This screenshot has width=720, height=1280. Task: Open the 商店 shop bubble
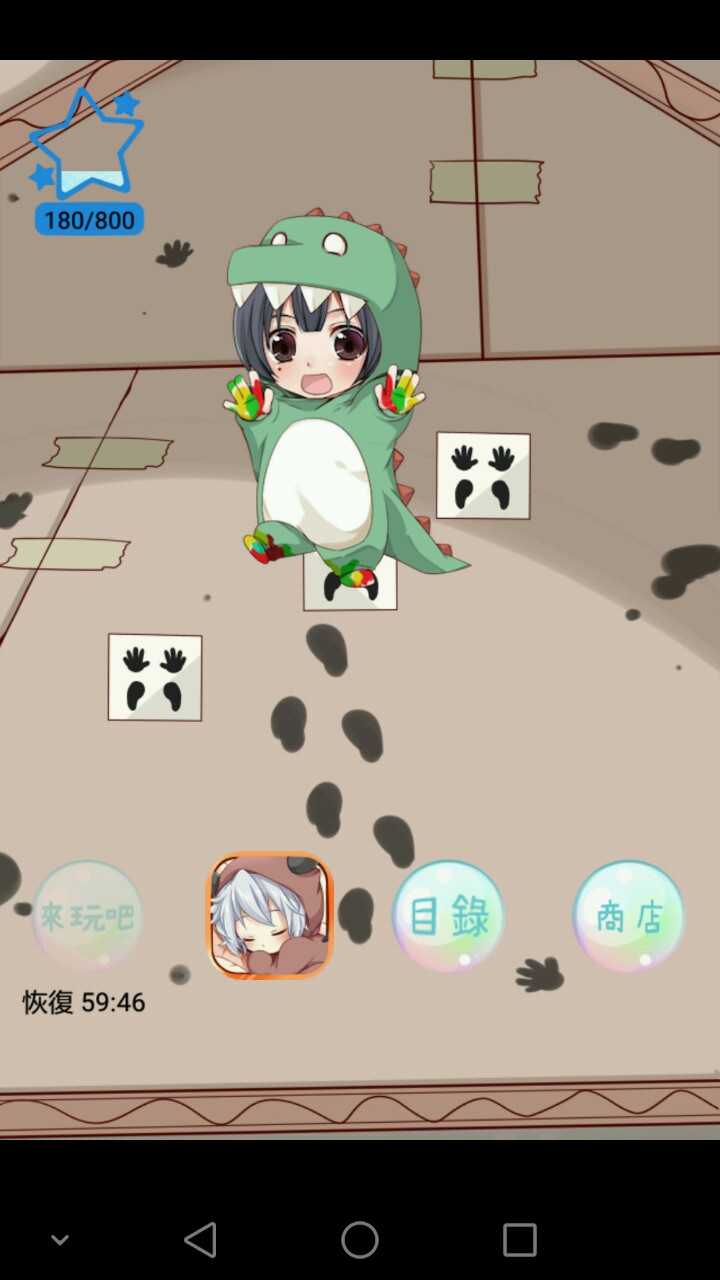[629, 916]
